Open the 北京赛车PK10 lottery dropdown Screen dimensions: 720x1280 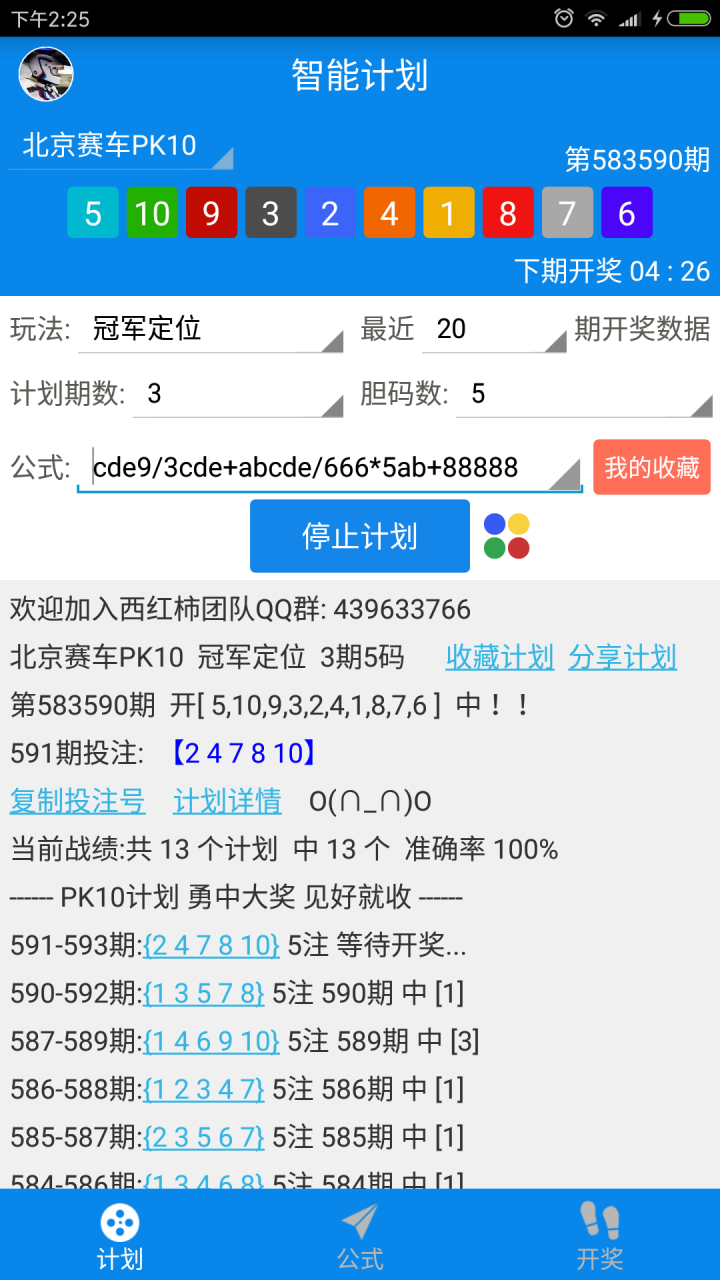point(121,146)
